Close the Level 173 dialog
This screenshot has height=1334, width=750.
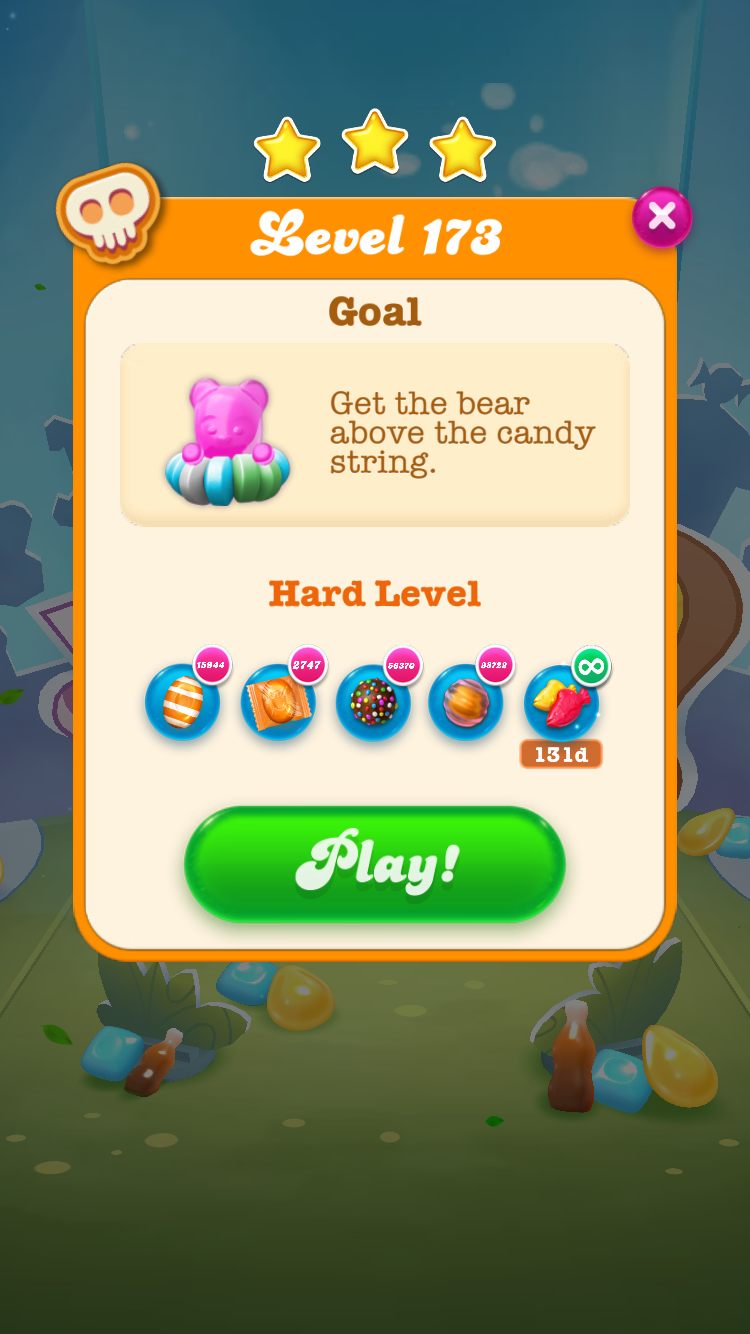pyautogui.click(x=662, y=216)
